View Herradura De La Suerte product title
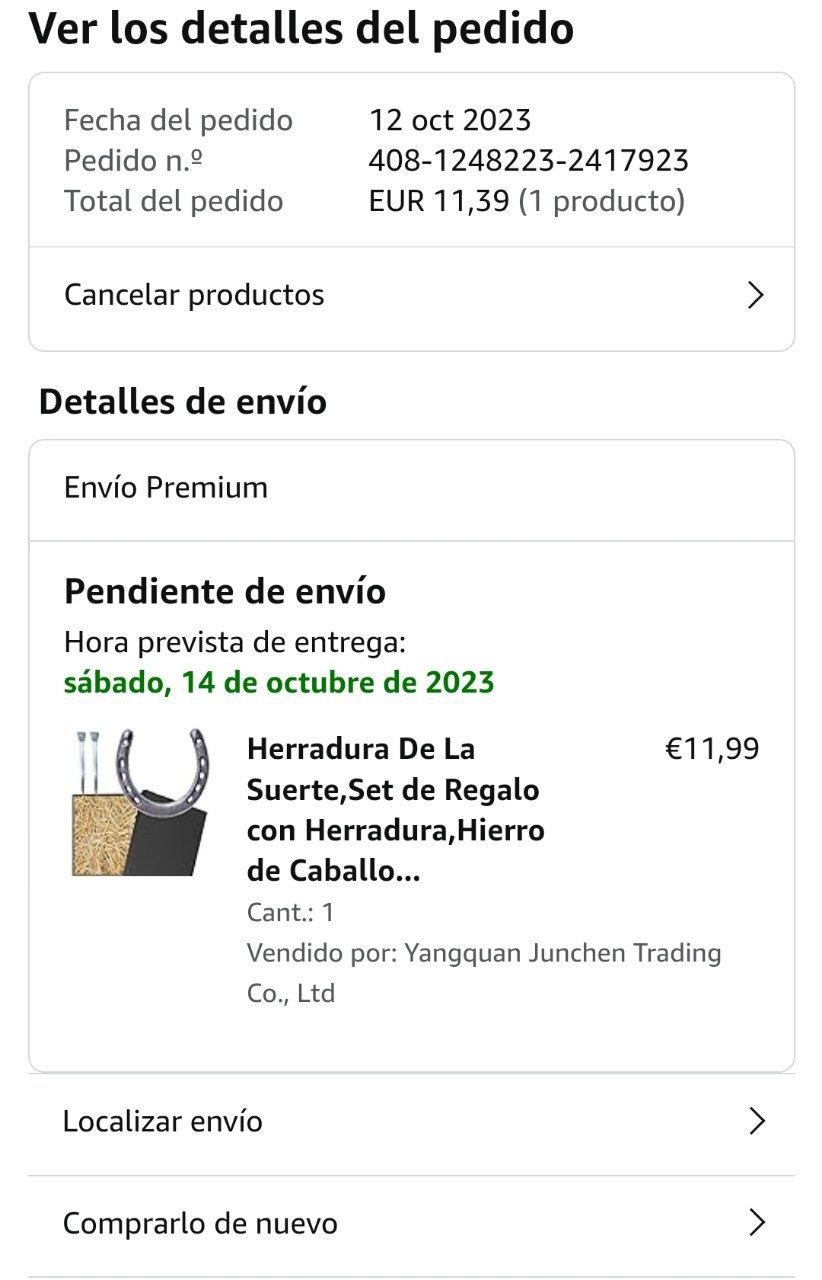Image resolution: width=822 pixels, height=1280 pixels. pos(395,810)
